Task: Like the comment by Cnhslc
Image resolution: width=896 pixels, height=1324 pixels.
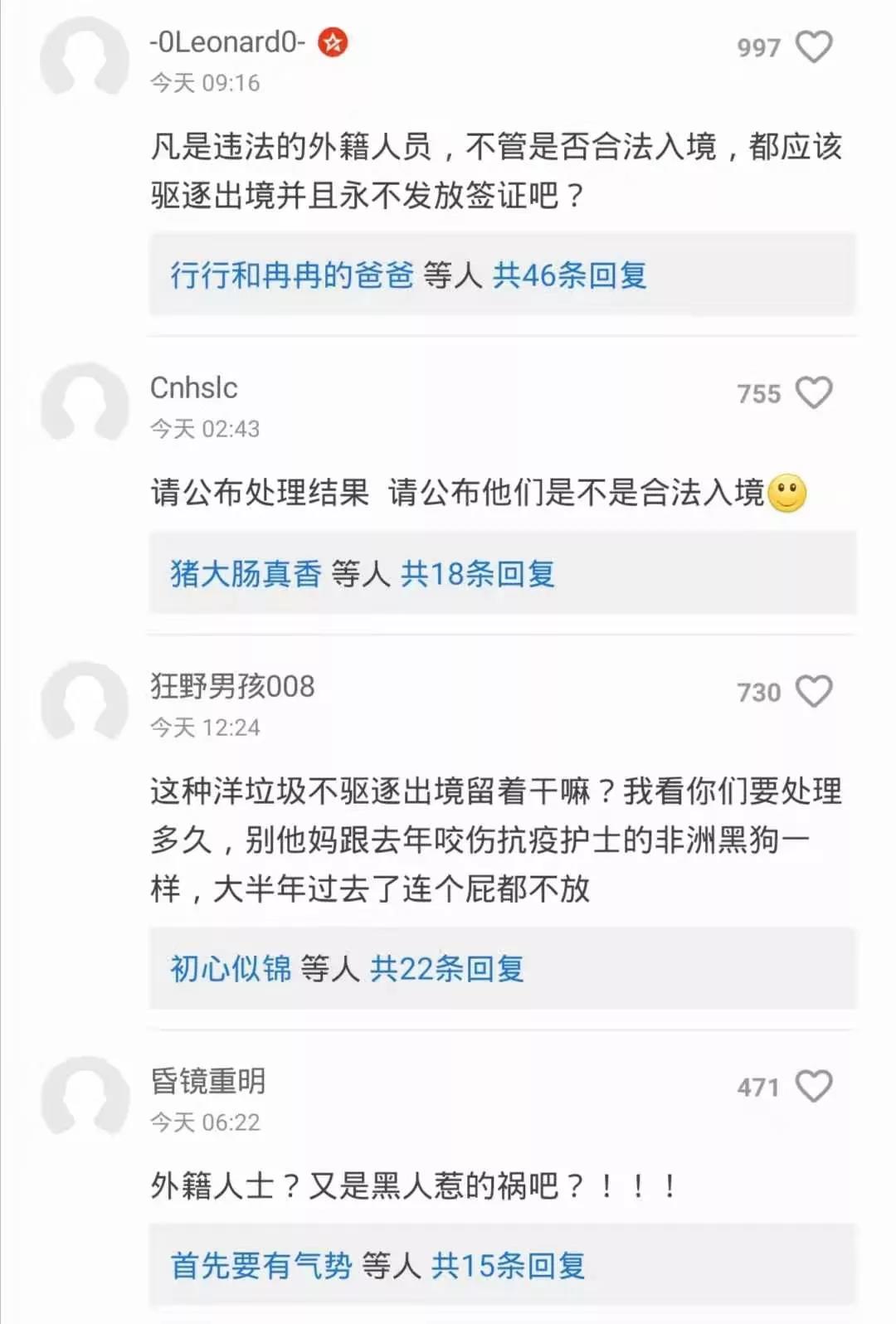Action: tap(813, 393)
